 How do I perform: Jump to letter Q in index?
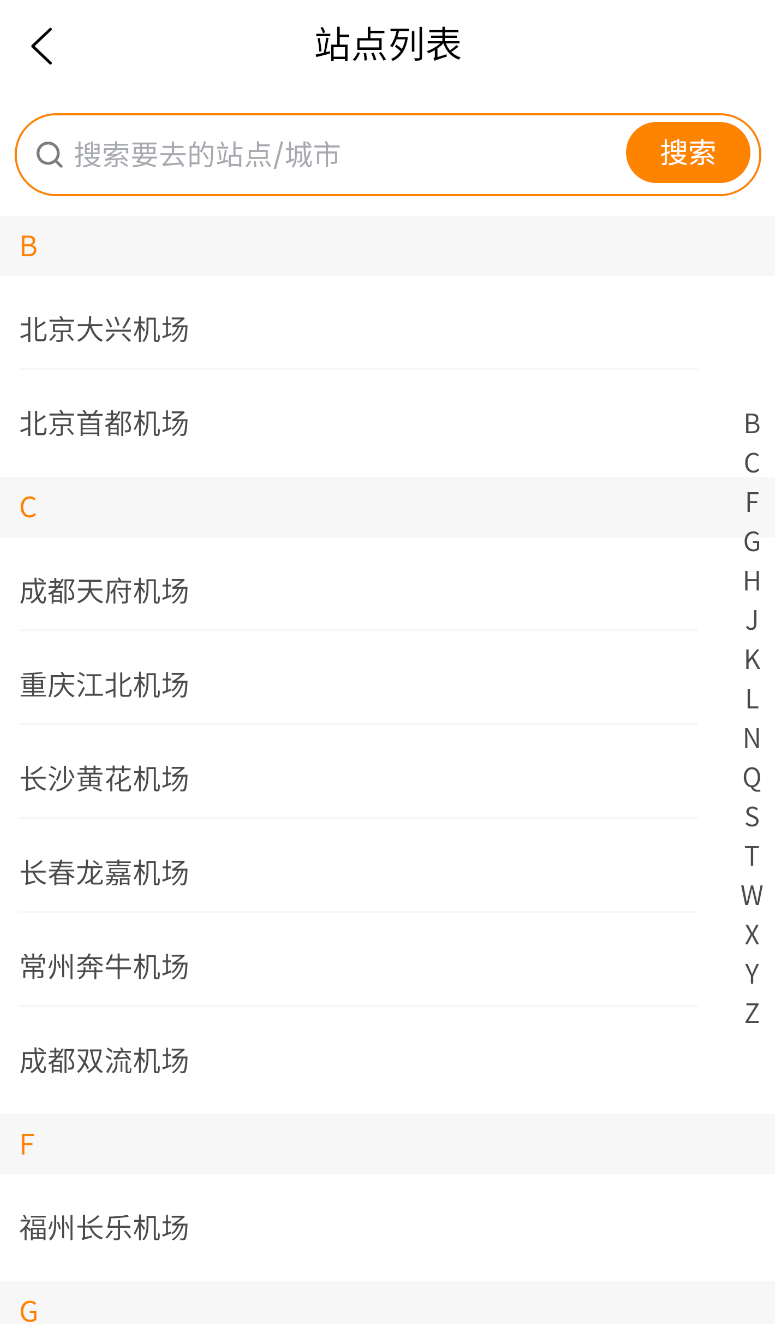pyautogui.click(x=752, y=777)
